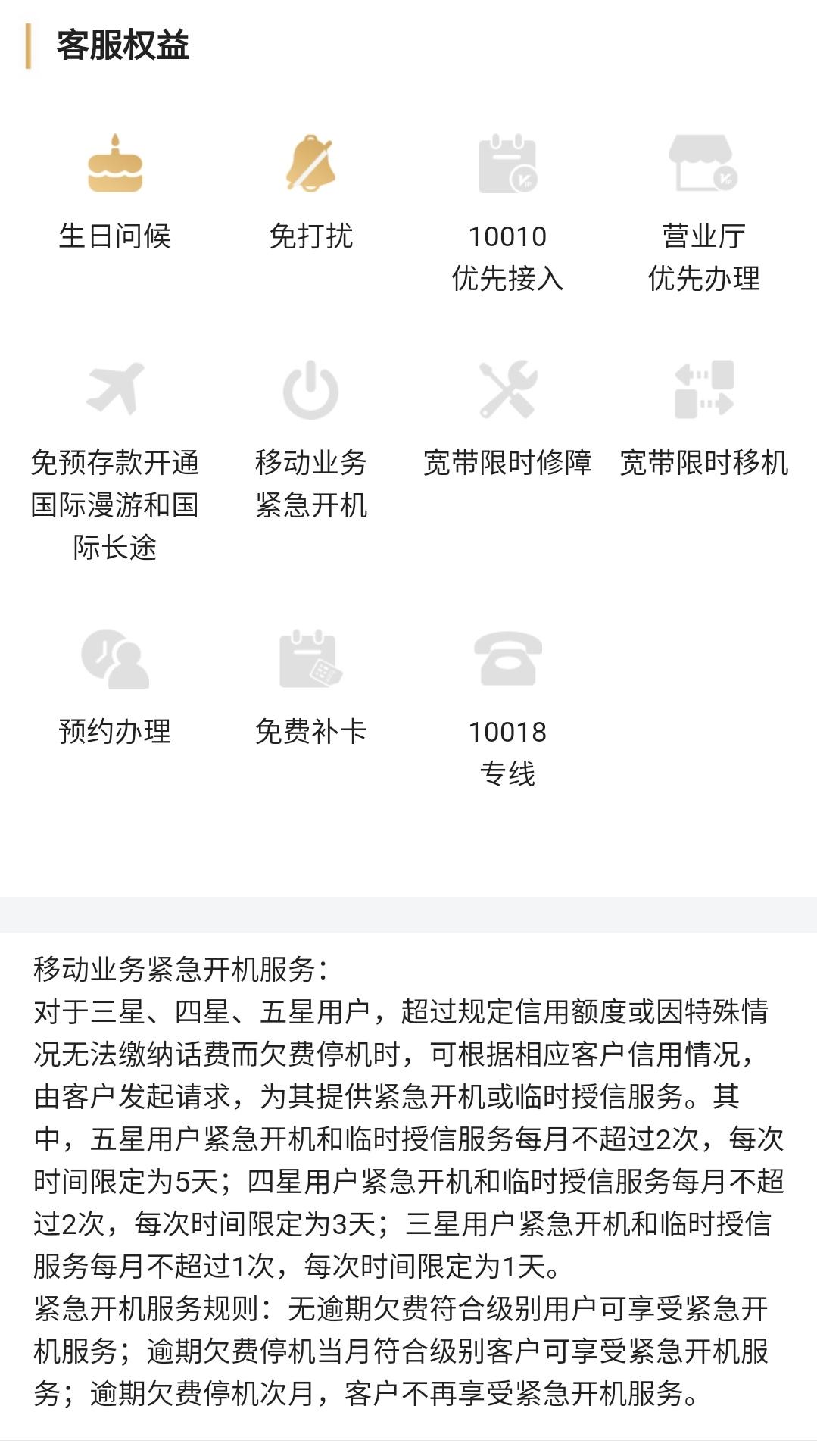Show details for 移动业务紧急开机
Screen dimensions: 817x1456
[x=310, y=390]
